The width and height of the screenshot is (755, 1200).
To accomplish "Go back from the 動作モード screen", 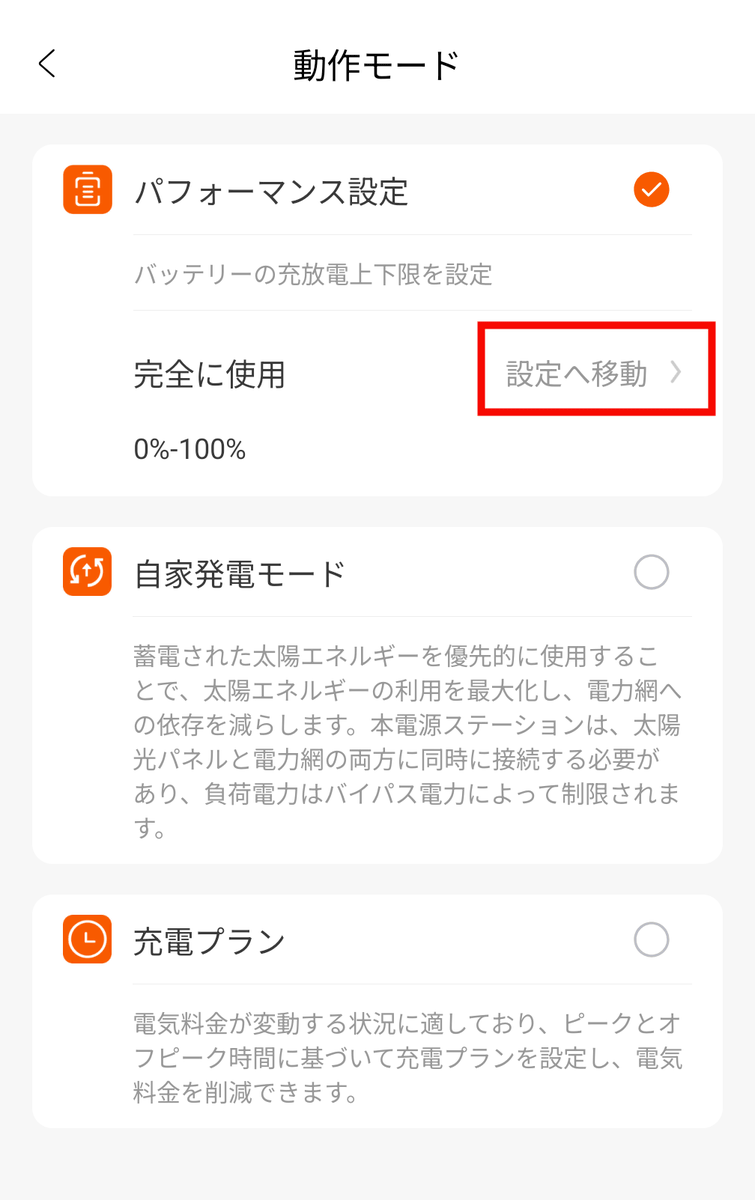I will click(x=47, y=64).
